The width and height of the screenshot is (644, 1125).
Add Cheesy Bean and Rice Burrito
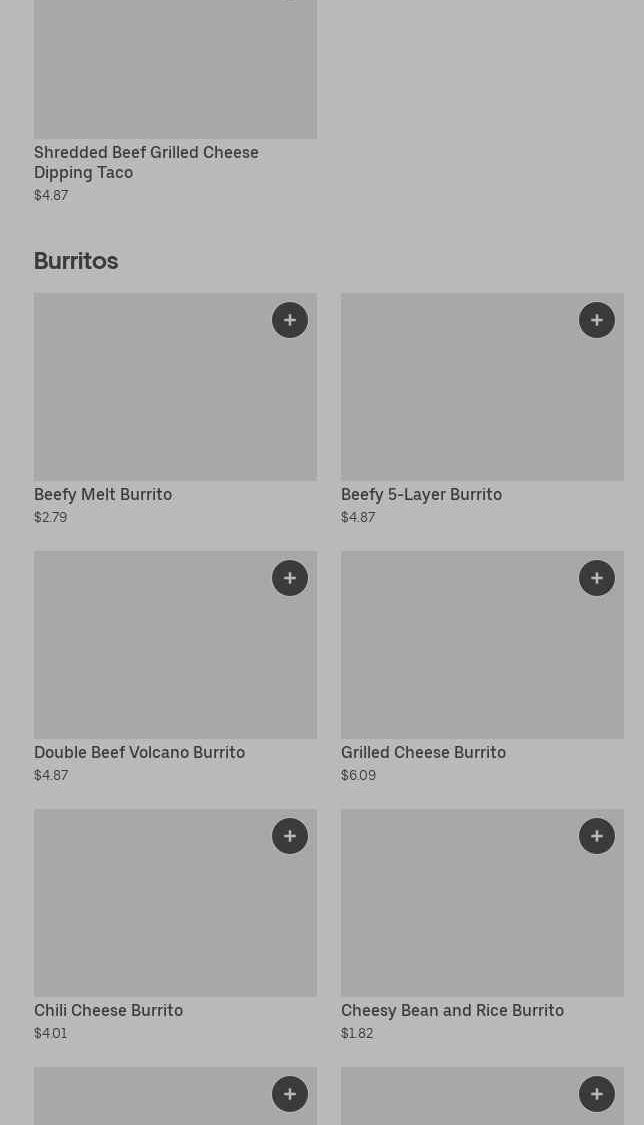[x=597, y=836]
